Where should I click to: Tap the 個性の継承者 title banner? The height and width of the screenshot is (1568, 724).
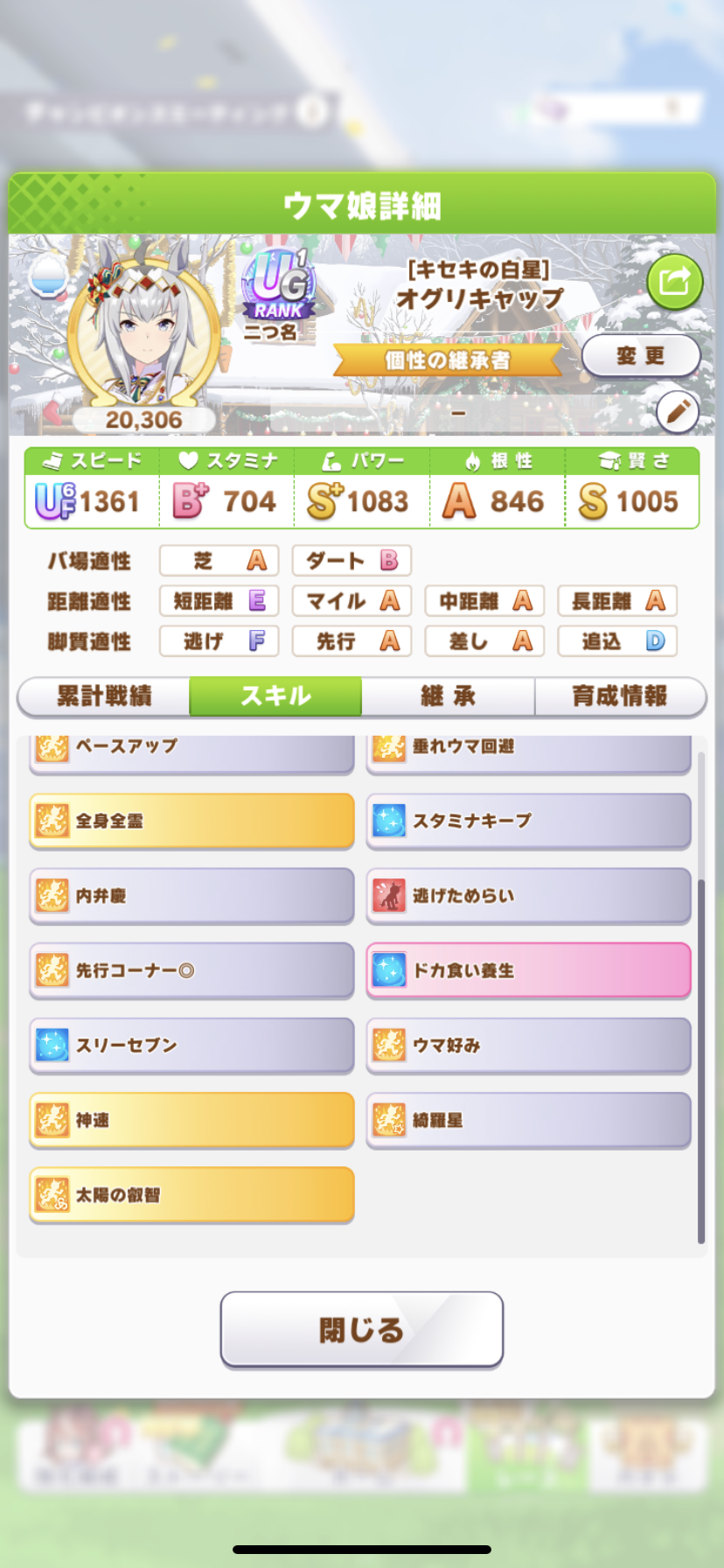447,360
